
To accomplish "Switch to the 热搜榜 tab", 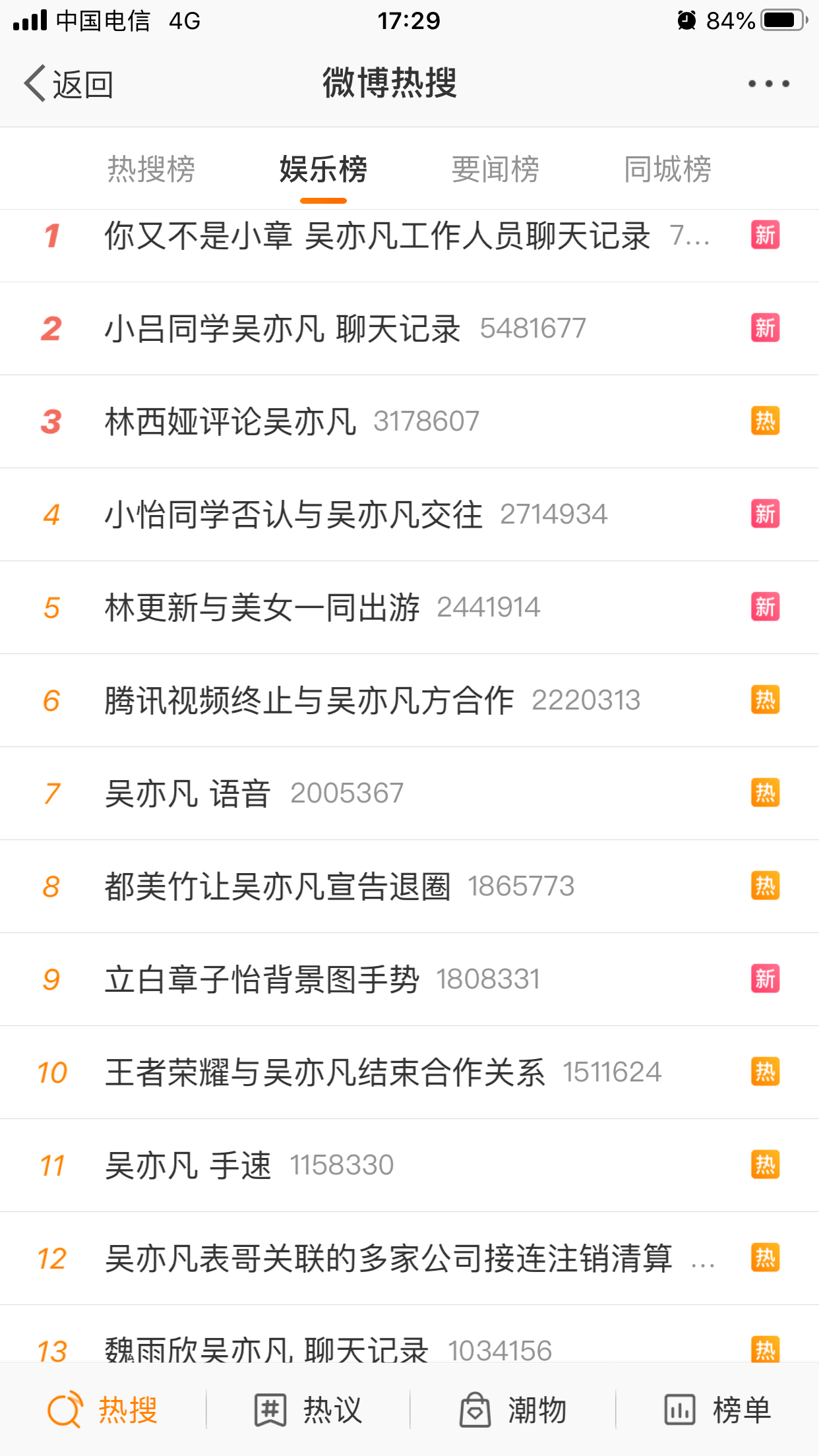I will pyautogui.click(x=151, y=169).
